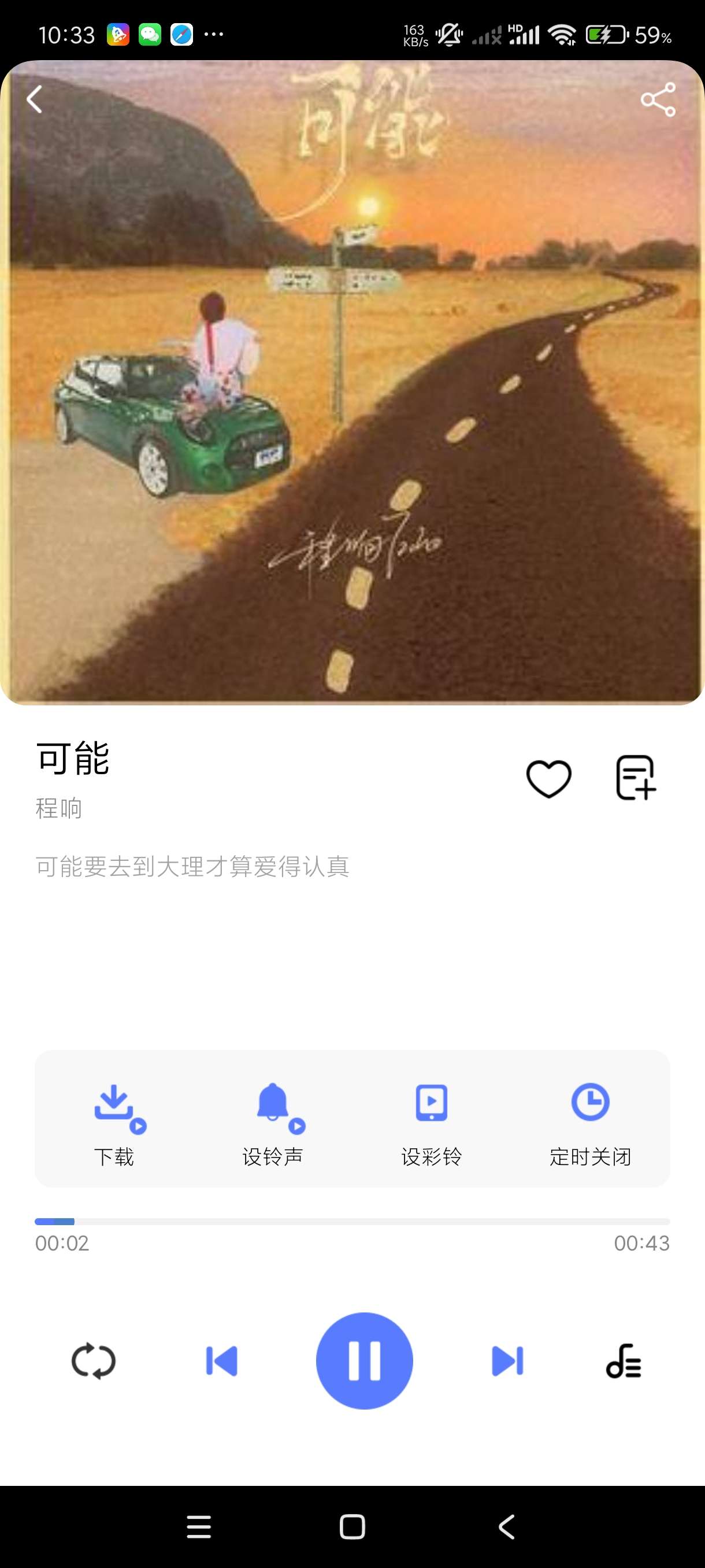Image resolution: width=705 pixels, height=1568 pixels.
Task: Add this song to a playlist
Action: click(636, 778)
